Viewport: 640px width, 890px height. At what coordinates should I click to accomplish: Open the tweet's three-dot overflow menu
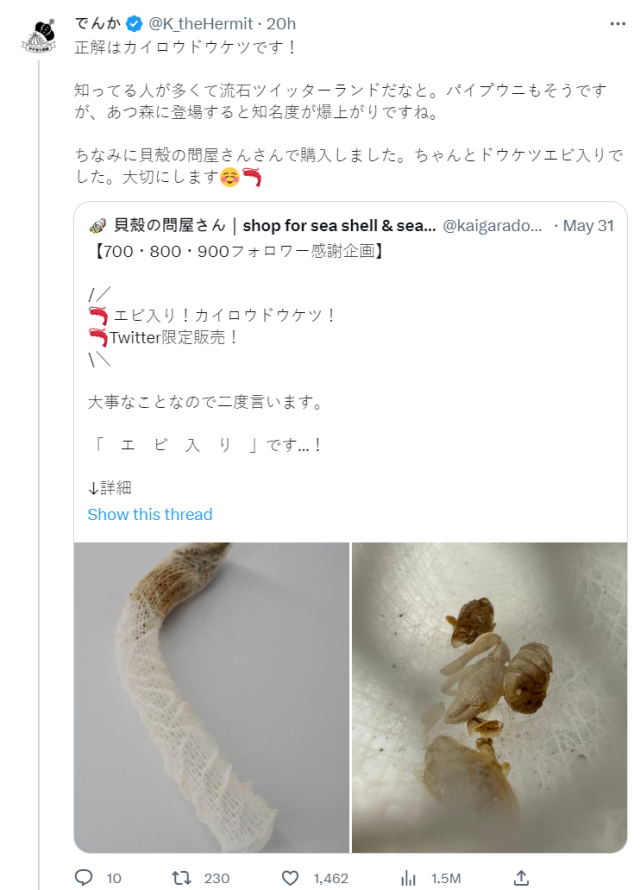[x=618, y=23]
